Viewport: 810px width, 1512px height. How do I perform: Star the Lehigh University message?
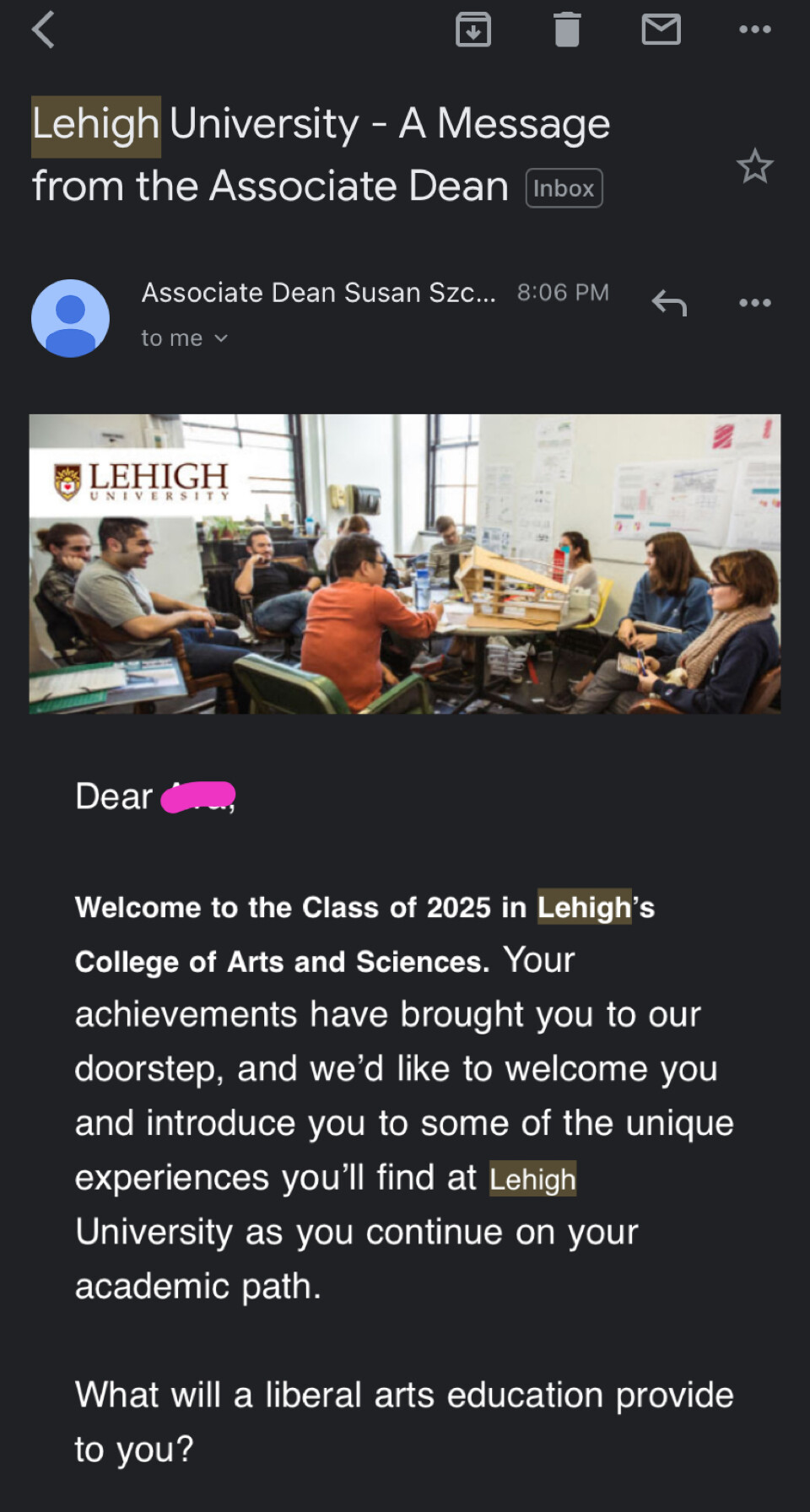pyautogui.click(x=754, y=166)
